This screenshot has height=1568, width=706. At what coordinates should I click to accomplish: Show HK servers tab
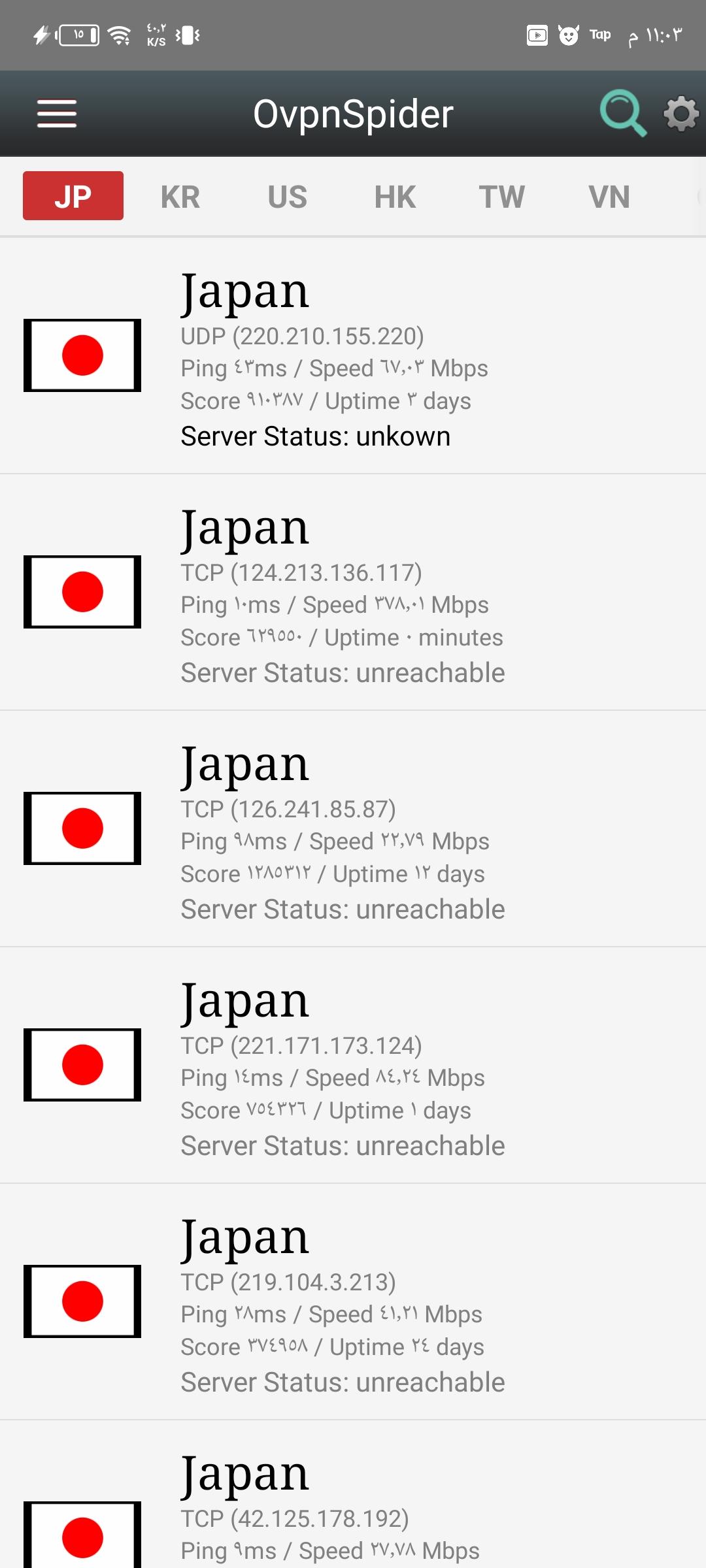(x=395, y=197)
